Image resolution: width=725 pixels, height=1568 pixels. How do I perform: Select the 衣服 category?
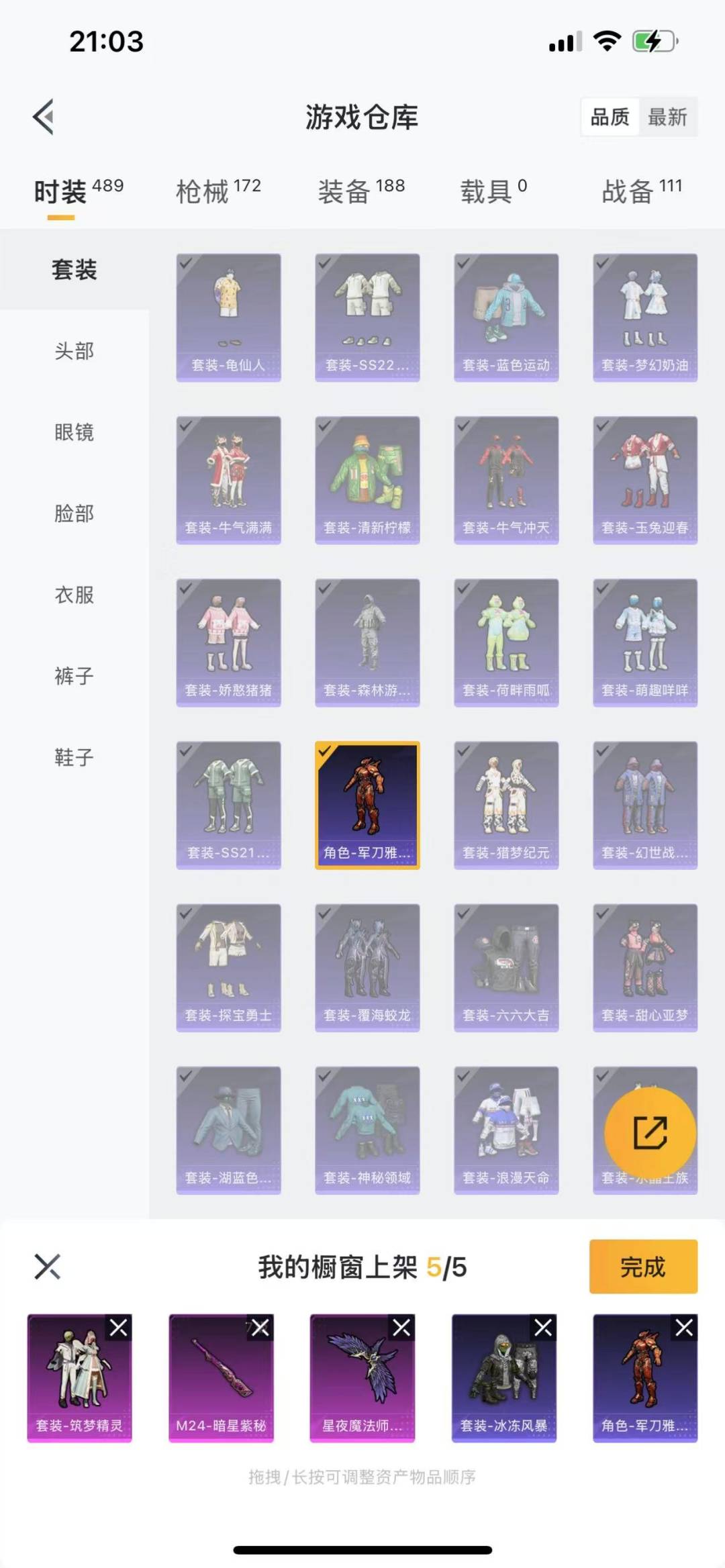point(74,595)
